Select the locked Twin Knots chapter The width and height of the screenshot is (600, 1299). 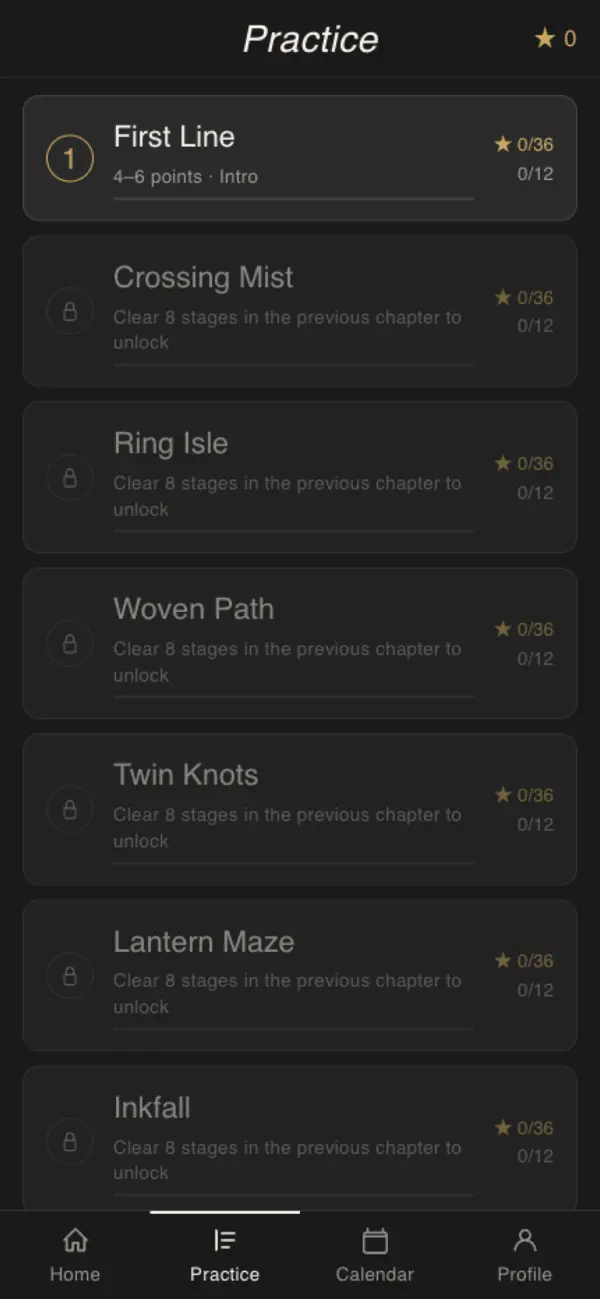(300, 809)
